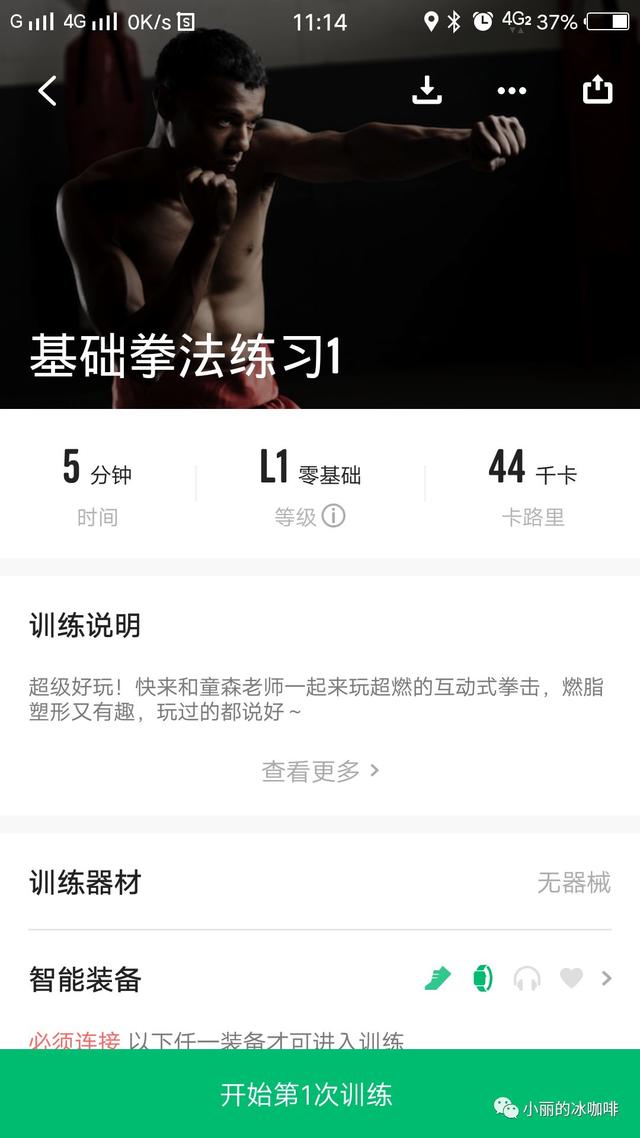The image size is (640, 1138).
Task: Share the boxing course
Action: (x=597, y=90)
